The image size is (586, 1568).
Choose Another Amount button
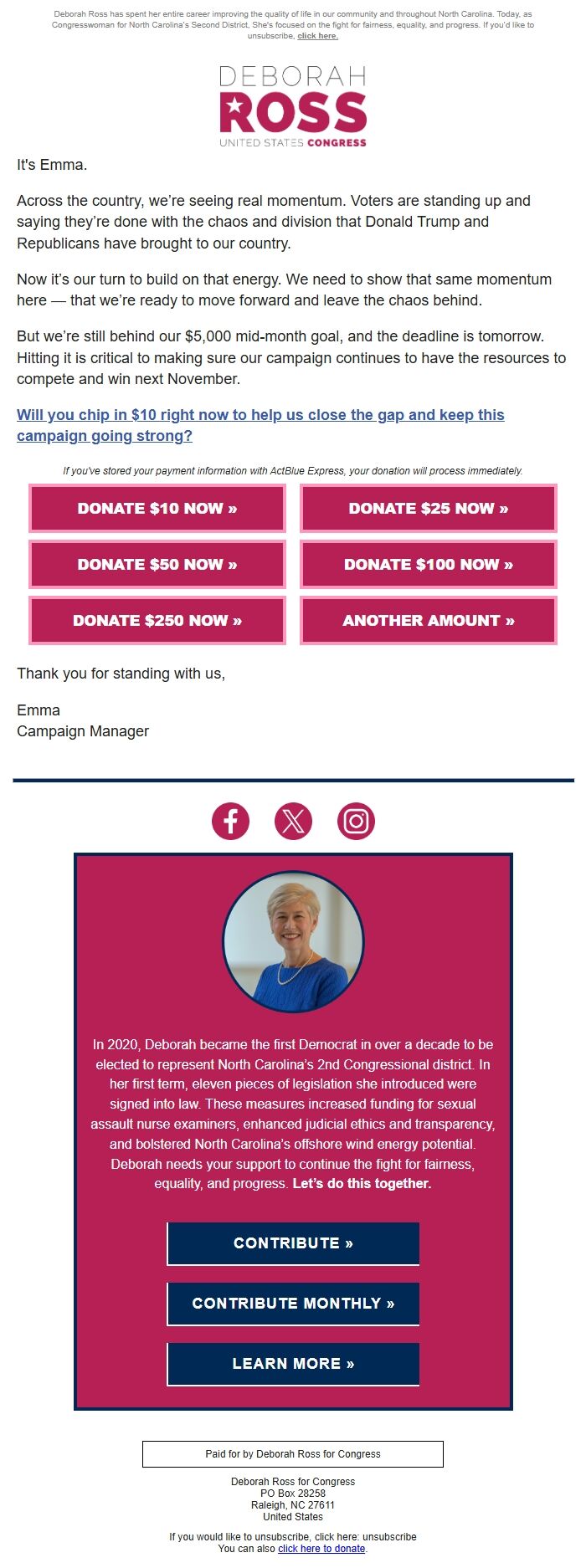point(429,621)
